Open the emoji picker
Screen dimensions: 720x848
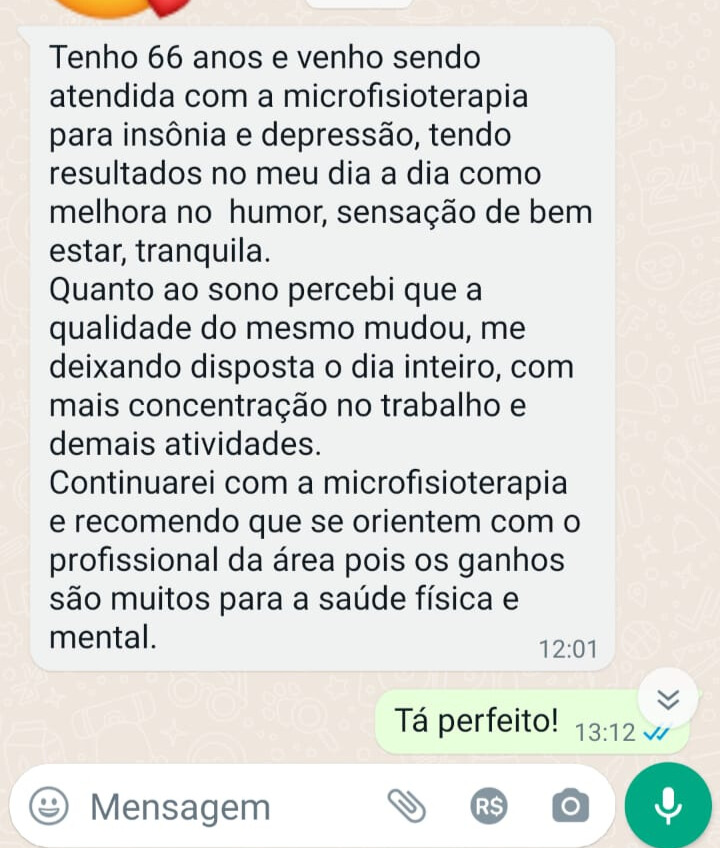(x=48, y=806)
